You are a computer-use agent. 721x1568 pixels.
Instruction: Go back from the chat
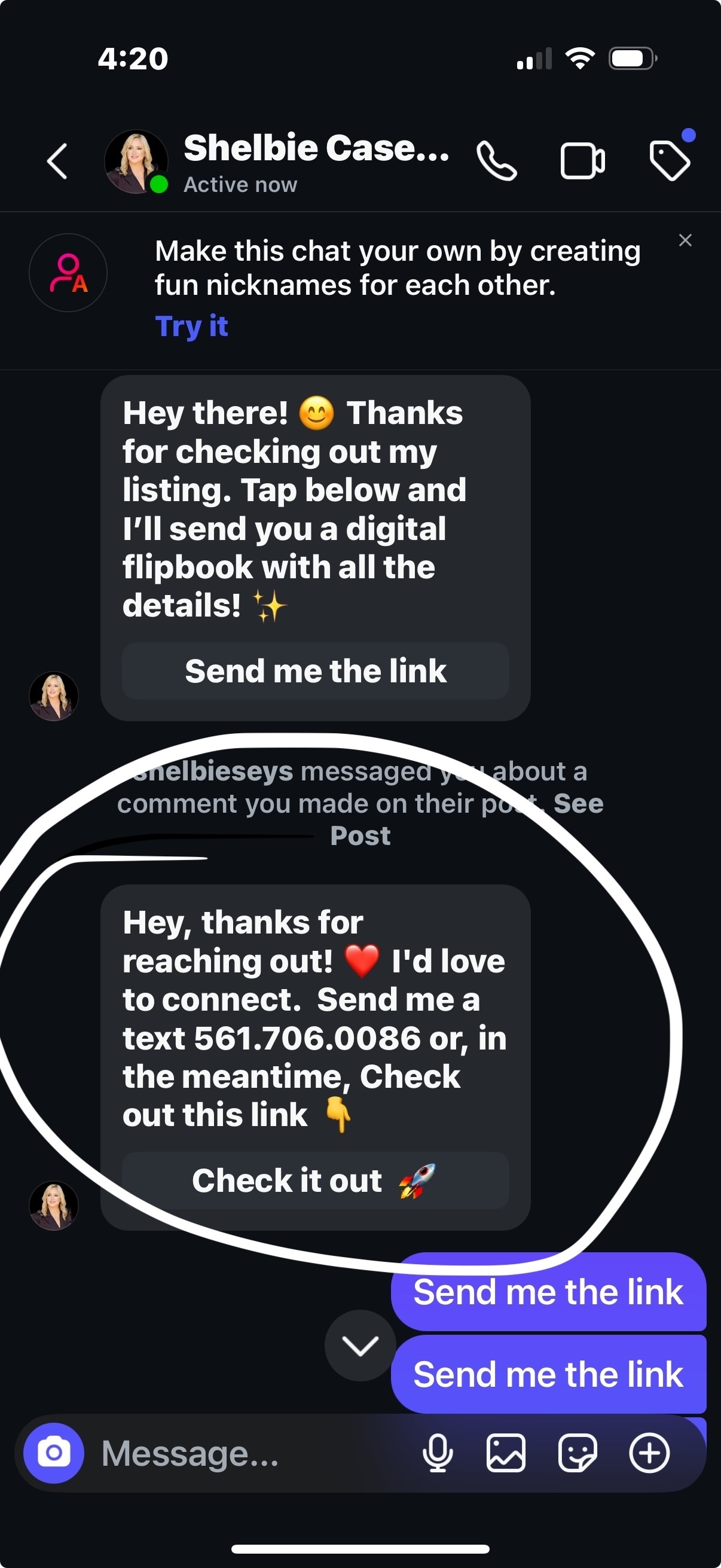click(x=57, y=161)
